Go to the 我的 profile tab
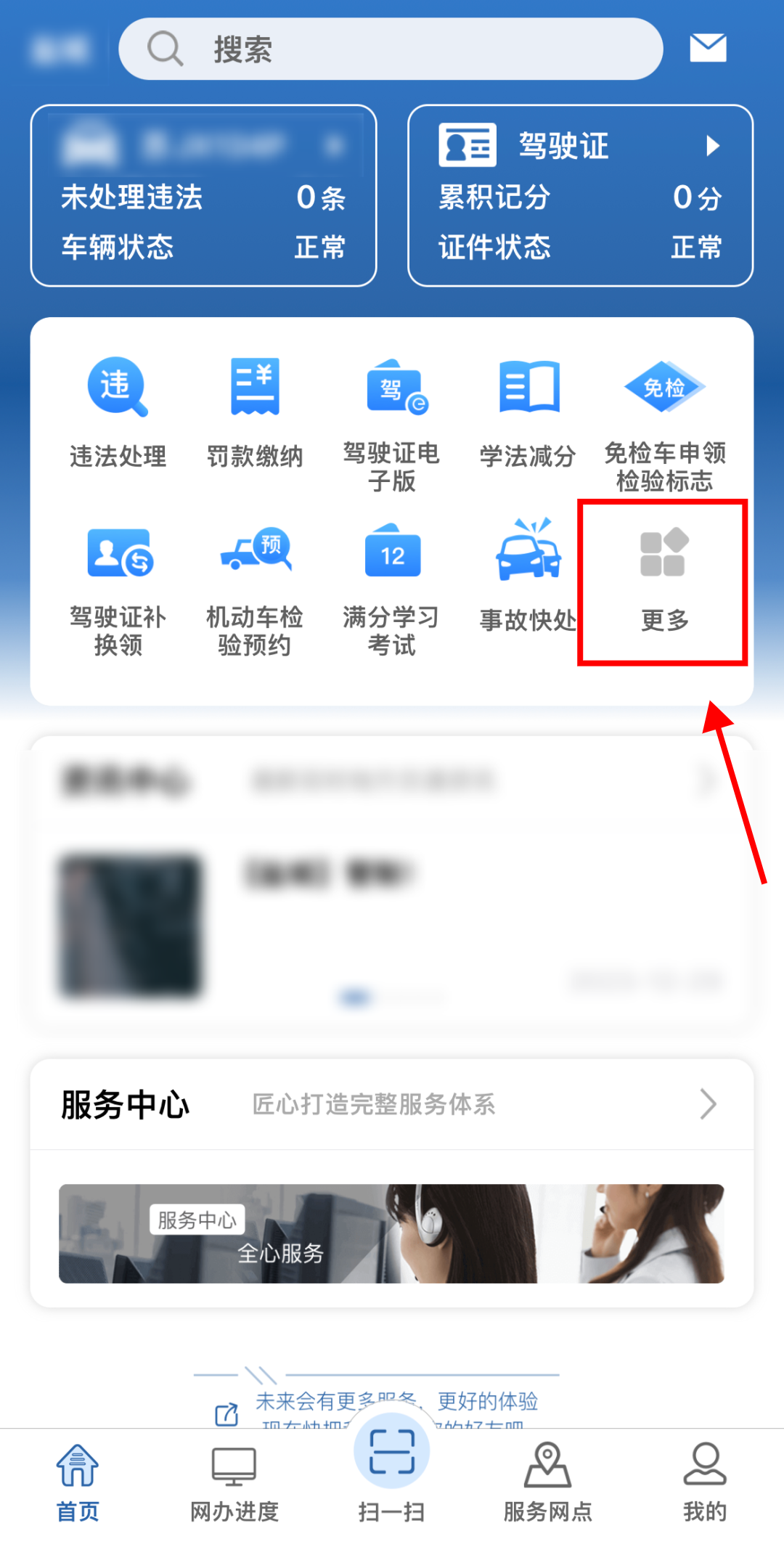Viewport: 784px width, 1547px height. 704,1482
